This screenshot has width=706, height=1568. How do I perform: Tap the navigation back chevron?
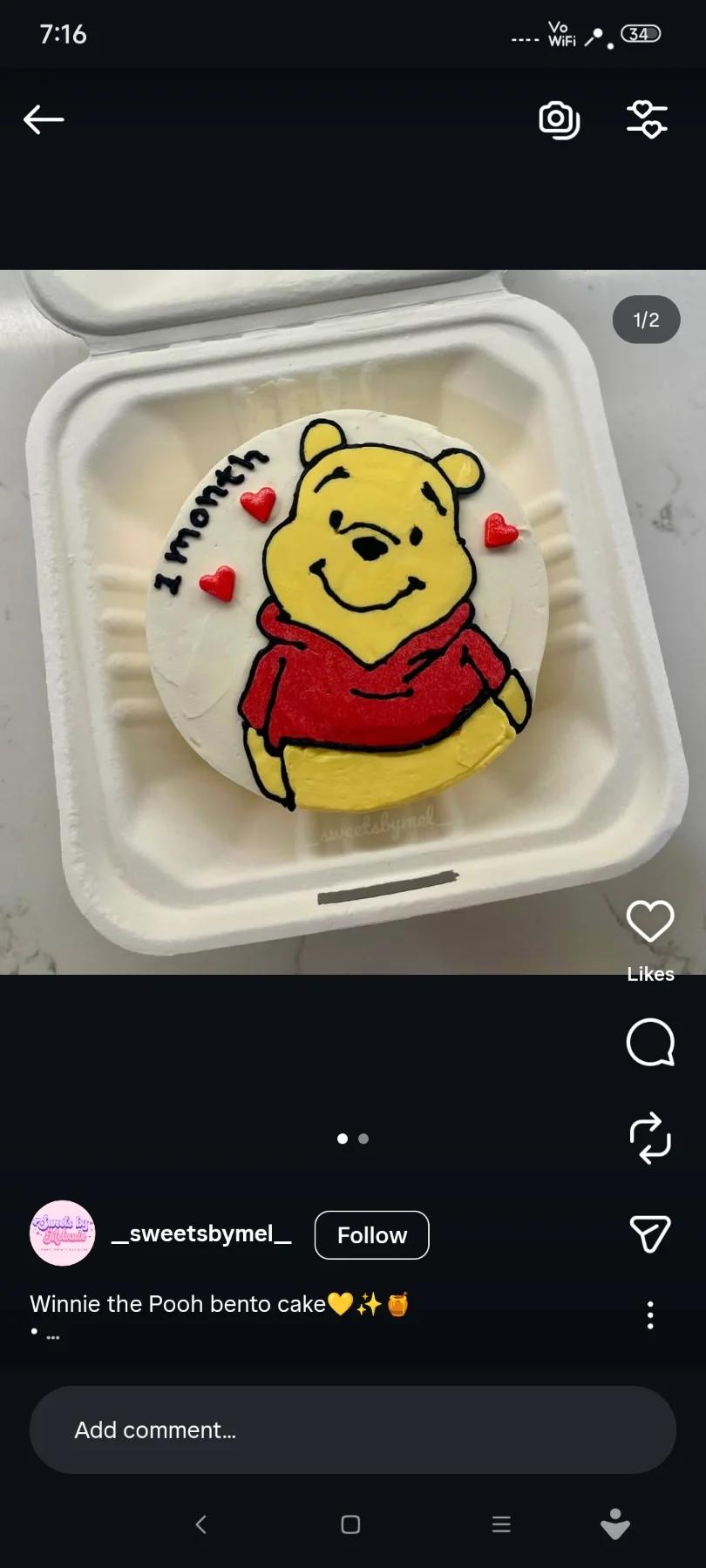200,1524
